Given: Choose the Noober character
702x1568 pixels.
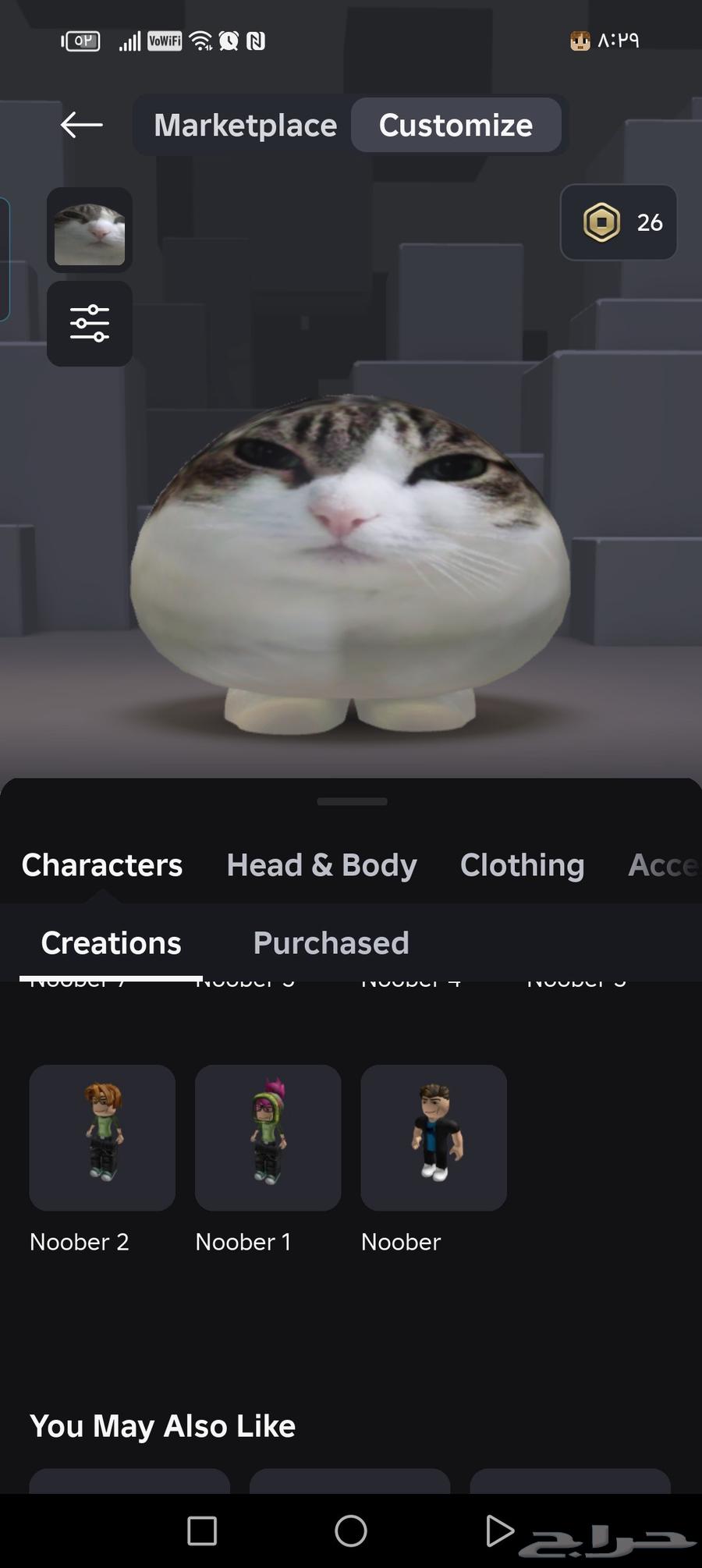Looking at the screenshot, I should point(434,1137).
